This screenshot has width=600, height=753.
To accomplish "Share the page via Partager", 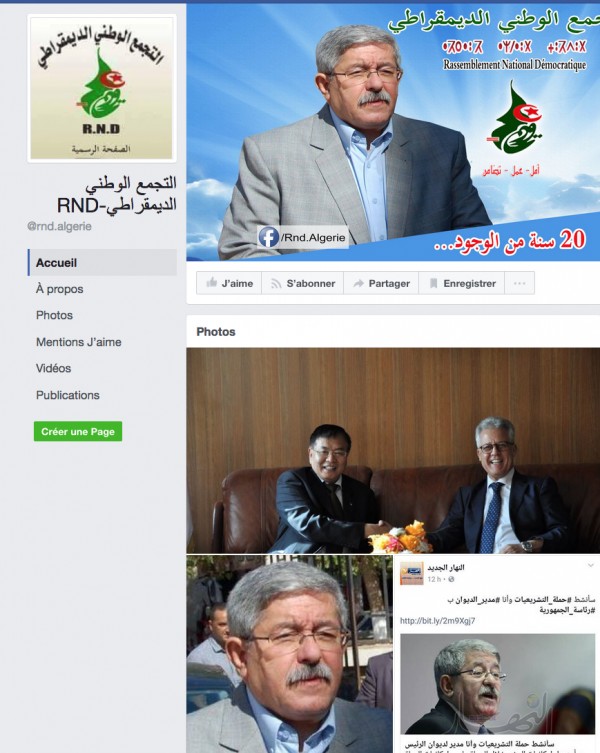I will [380, 284].
